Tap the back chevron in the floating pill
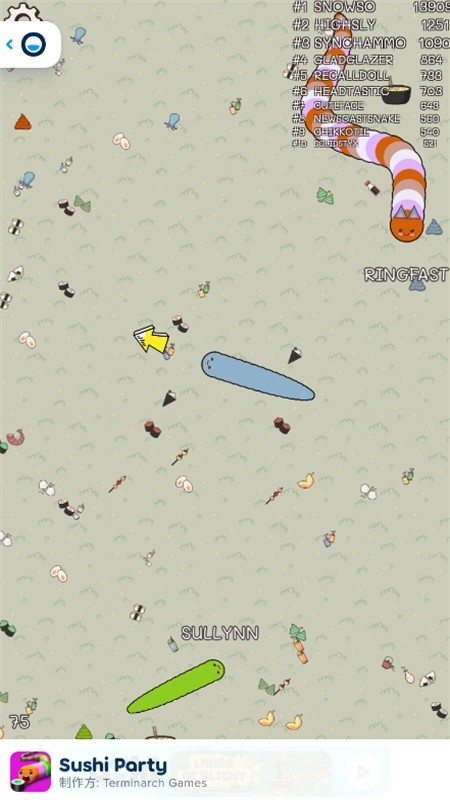 (x=9, y=44)
